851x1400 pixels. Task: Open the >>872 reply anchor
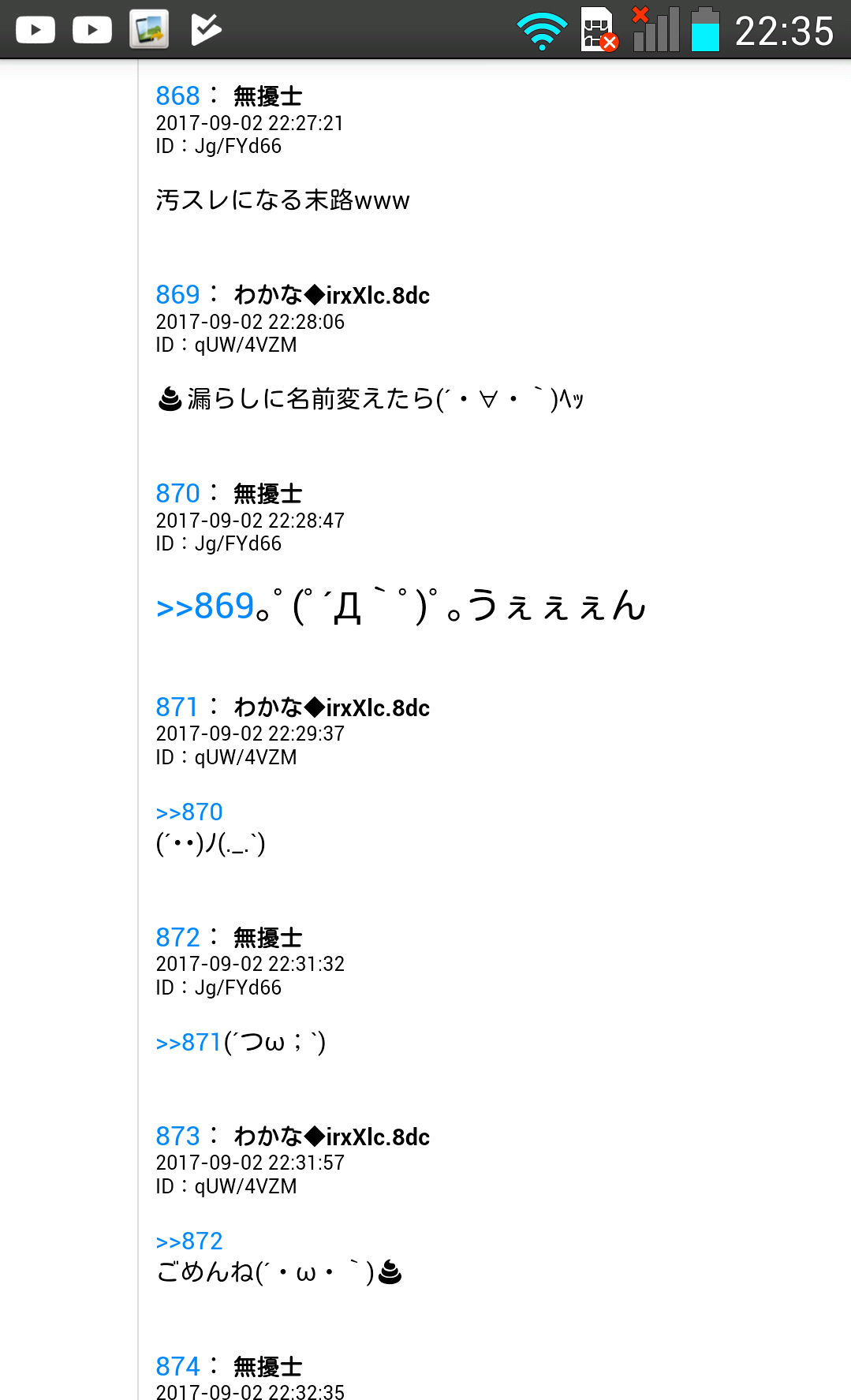coord(189,1241)
